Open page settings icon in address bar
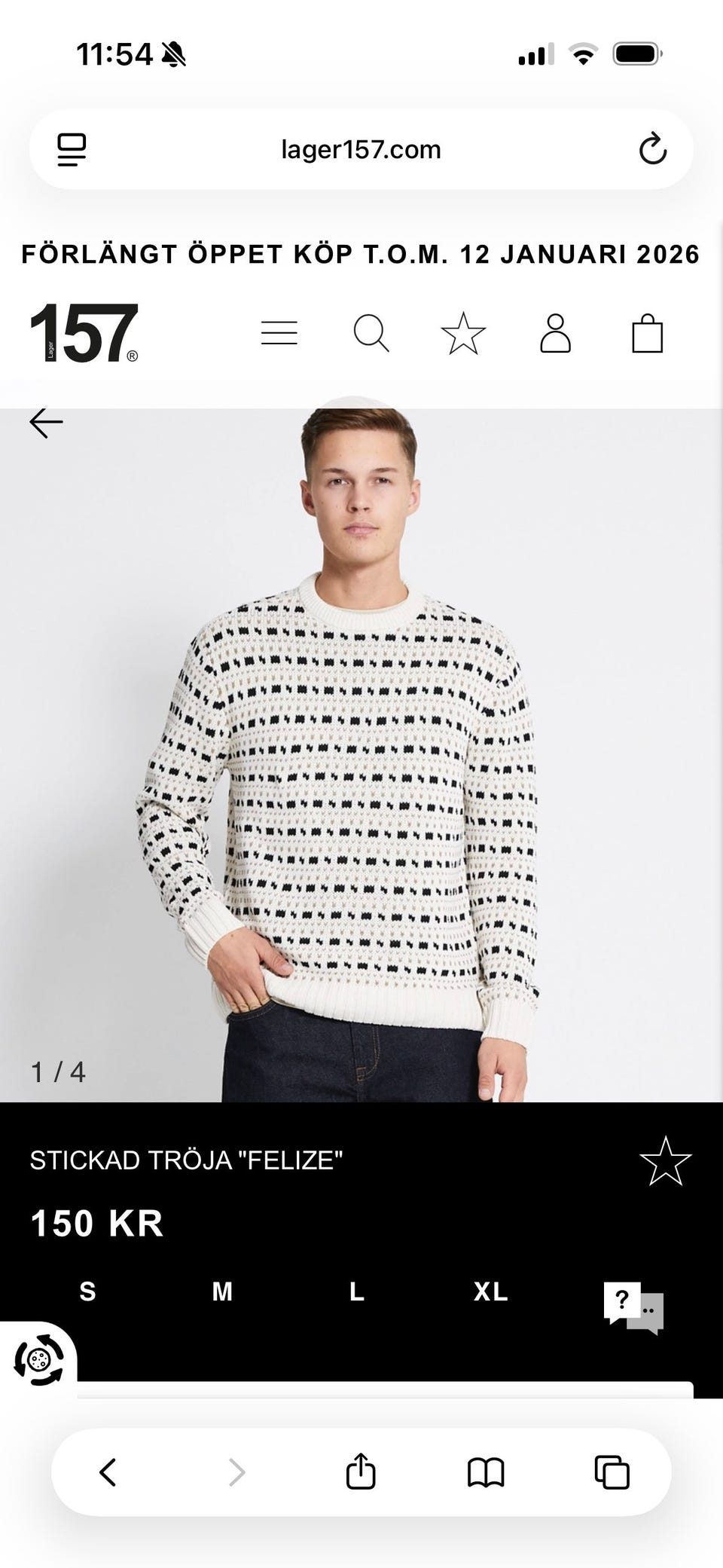This screenshot has width=723, height=1568. coord(72,149)
